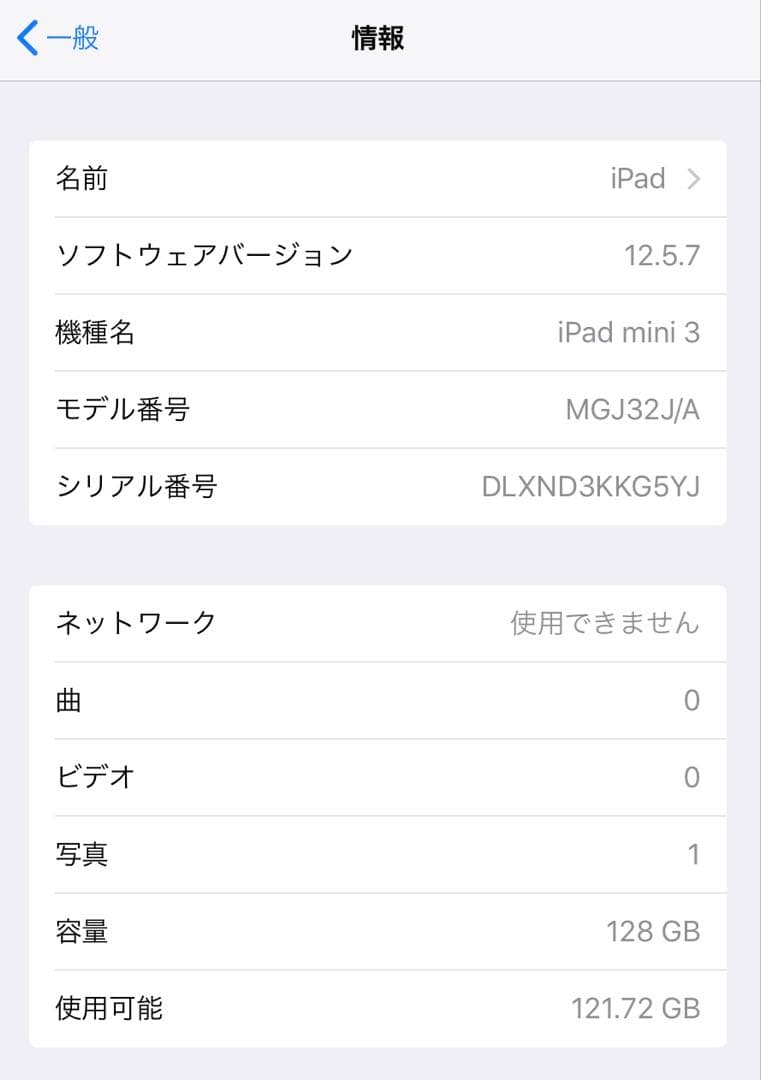Tap the 写真 row showing 1
Screen dimensions: 761x1080
(x=380, y=856)
